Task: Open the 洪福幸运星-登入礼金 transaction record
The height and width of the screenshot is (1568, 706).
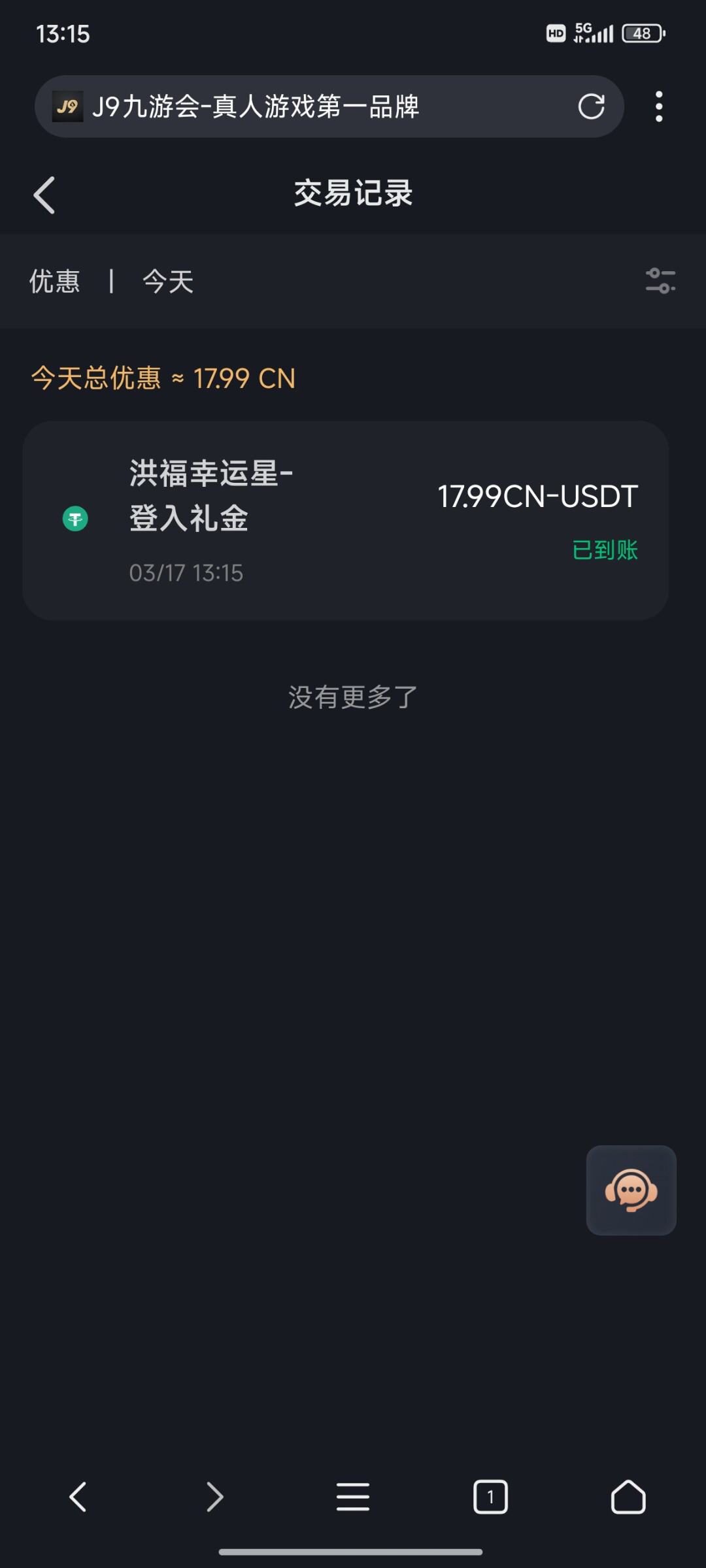Action: [x=345, y=520]
